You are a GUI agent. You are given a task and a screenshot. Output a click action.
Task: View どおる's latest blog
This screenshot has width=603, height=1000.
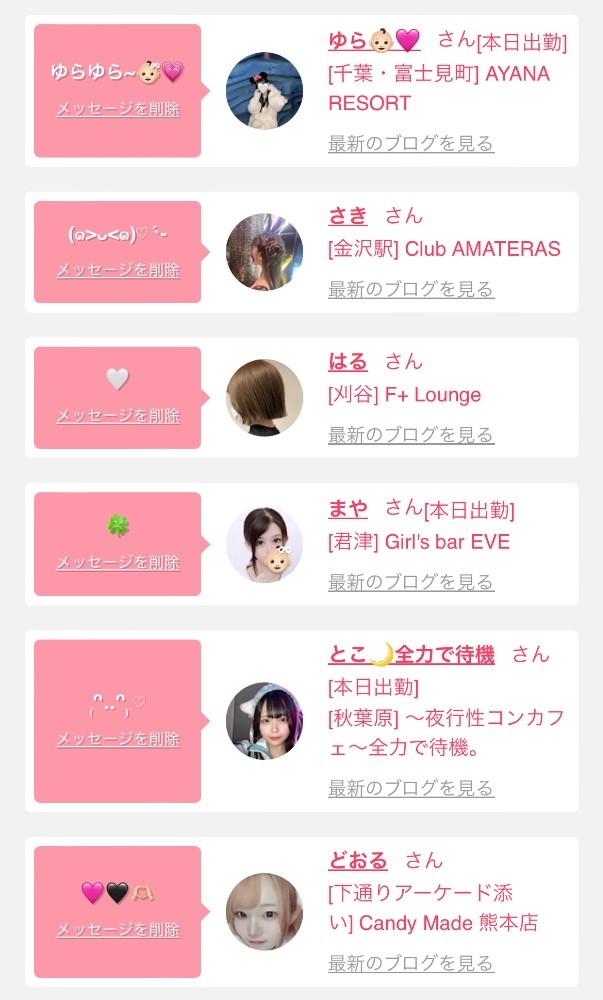(x=411, y=964)
